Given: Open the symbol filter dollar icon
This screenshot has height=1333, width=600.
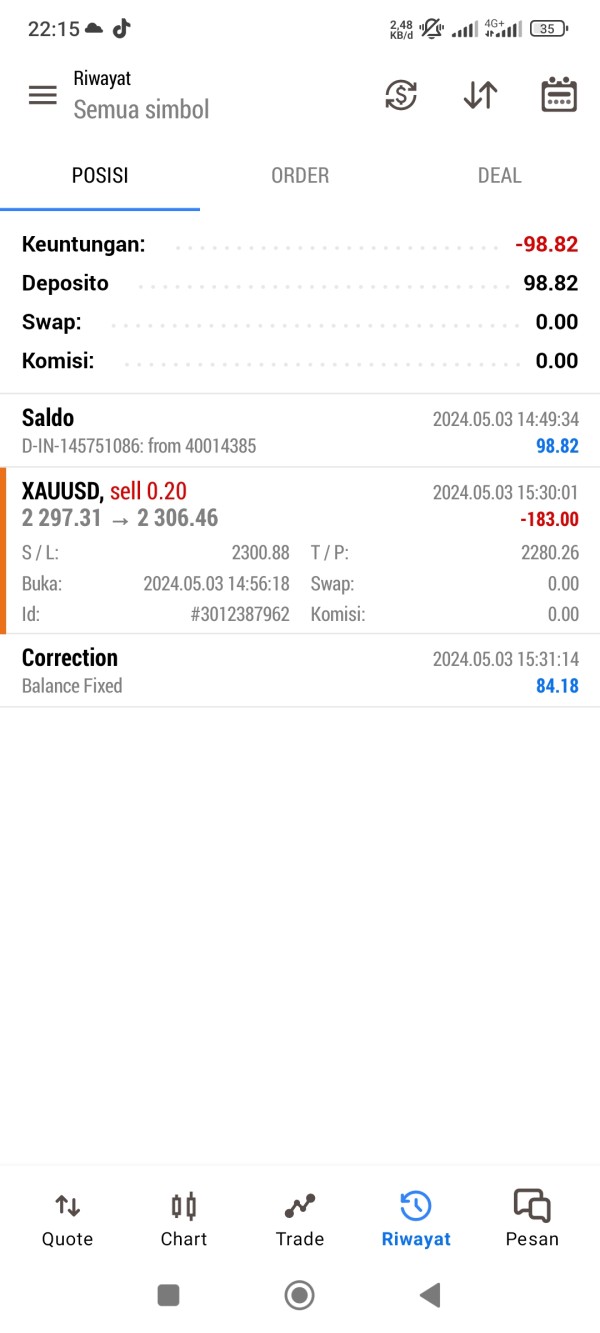Looking at the screenshot, I should pos(401,95).
